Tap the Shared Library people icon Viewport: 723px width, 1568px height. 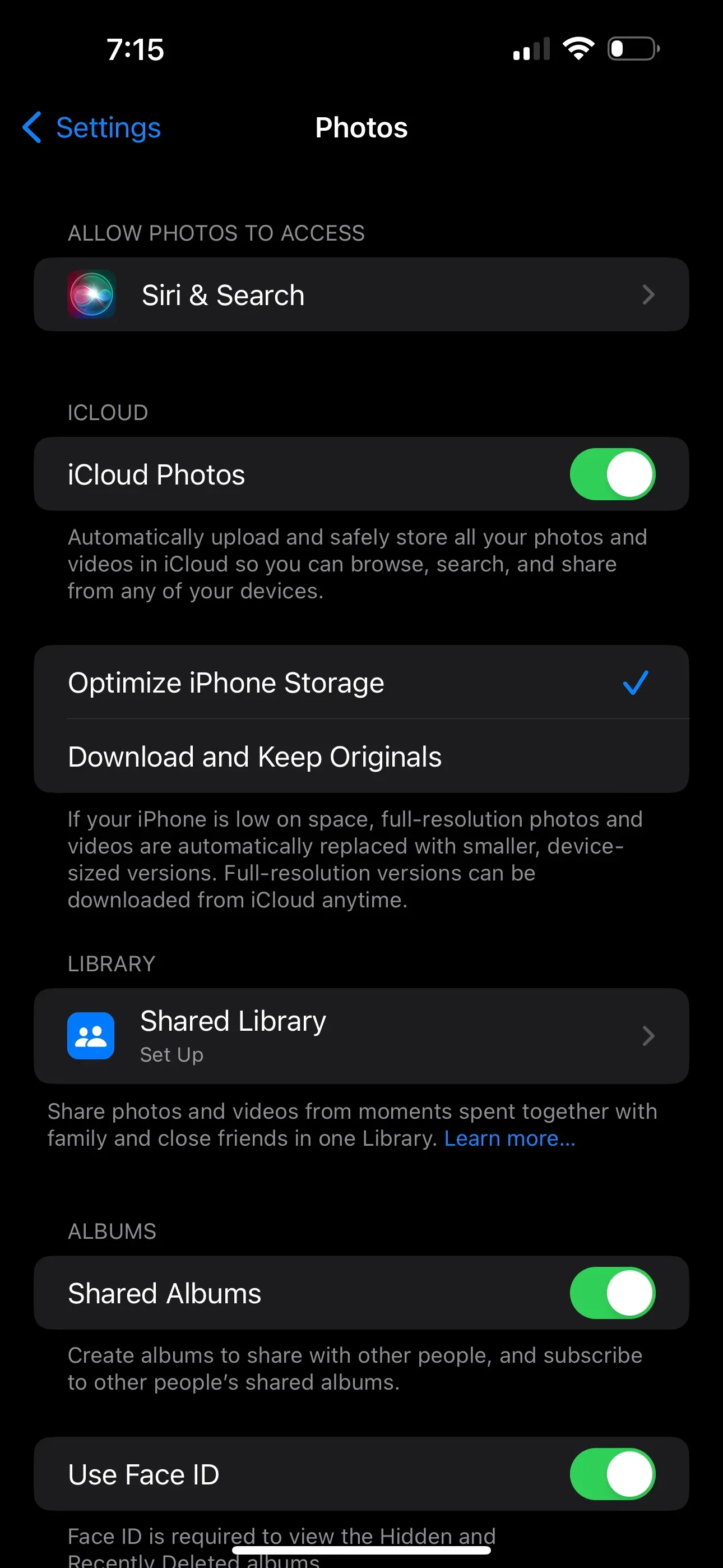click(x=91, y=1035)
